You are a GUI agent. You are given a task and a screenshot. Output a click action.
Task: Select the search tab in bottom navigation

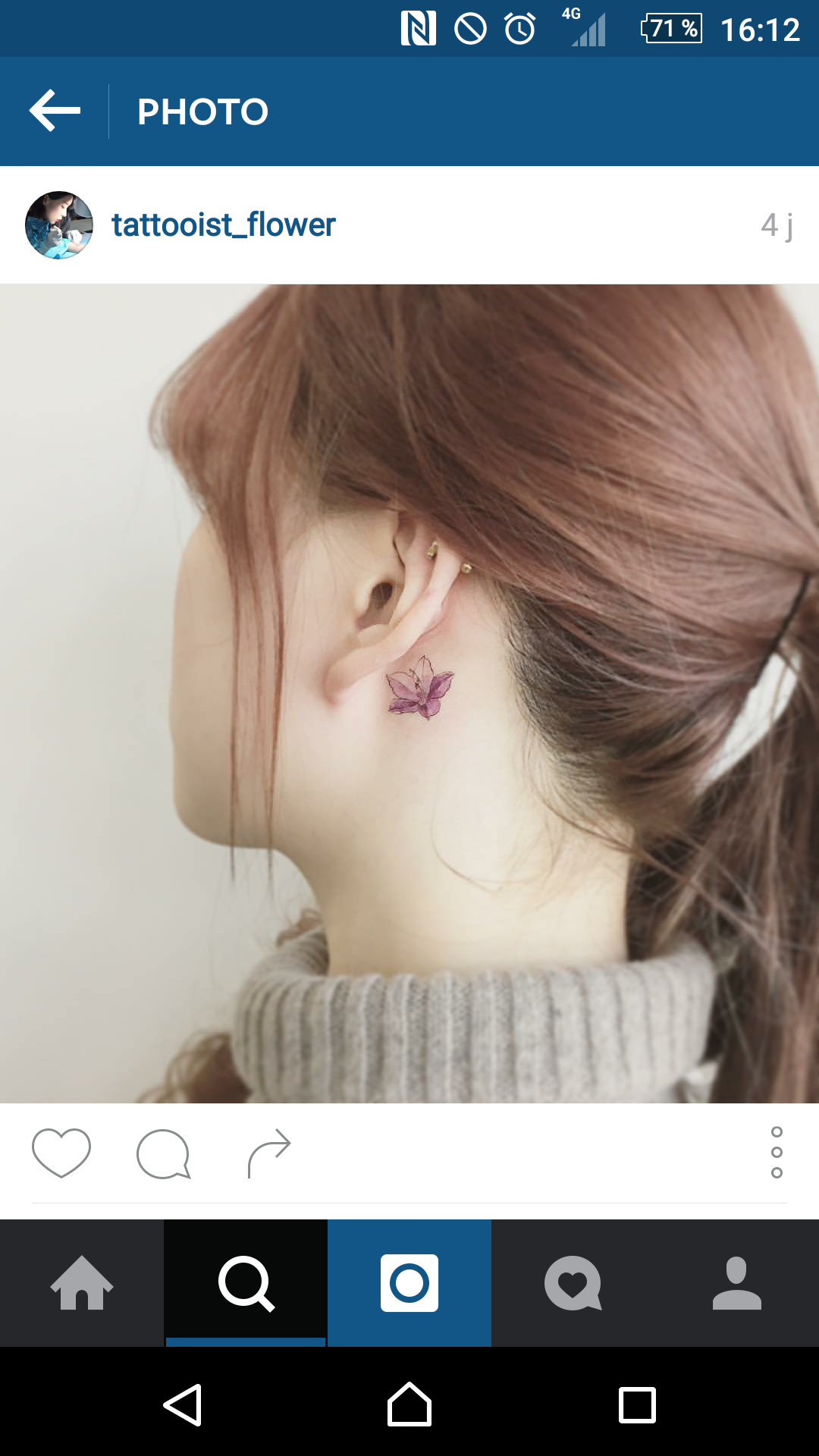click(245, 1282)
